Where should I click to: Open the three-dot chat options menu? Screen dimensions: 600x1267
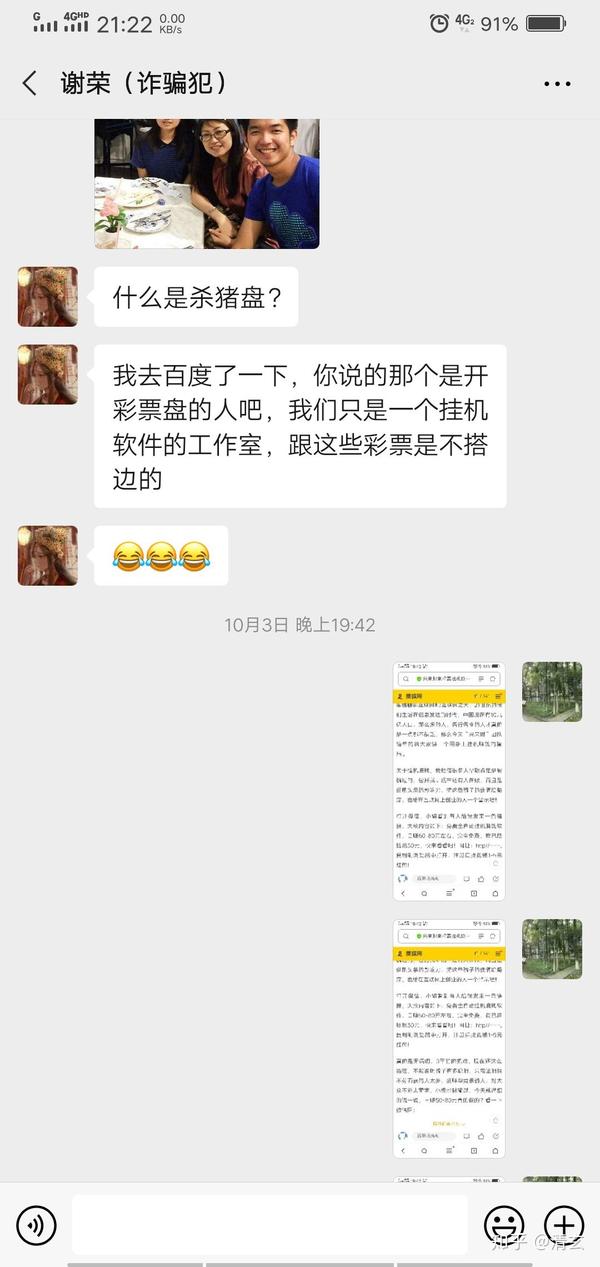click(557, 84)
